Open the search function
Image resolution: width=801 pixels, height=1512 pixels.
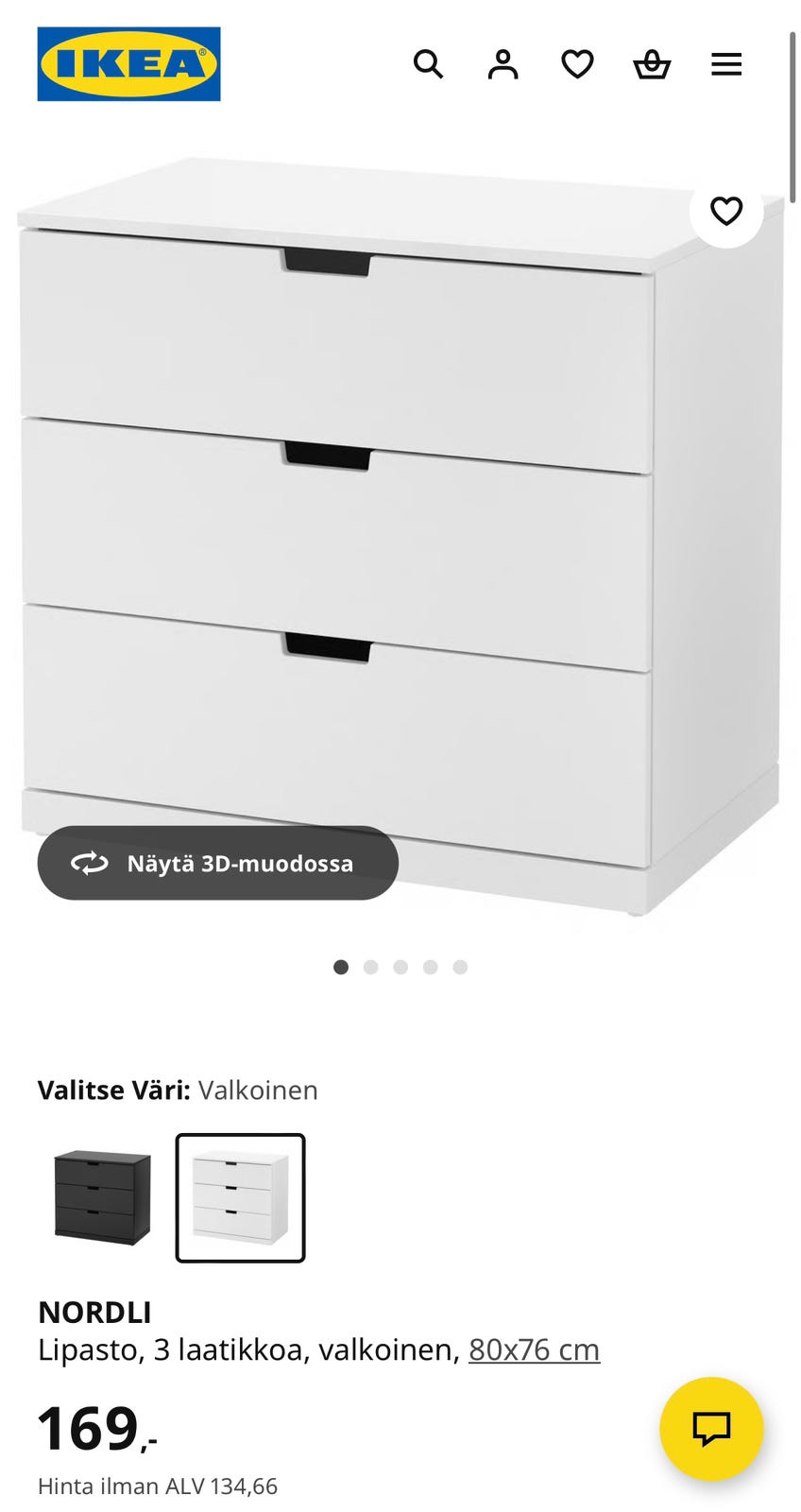(x=429, y=64)
